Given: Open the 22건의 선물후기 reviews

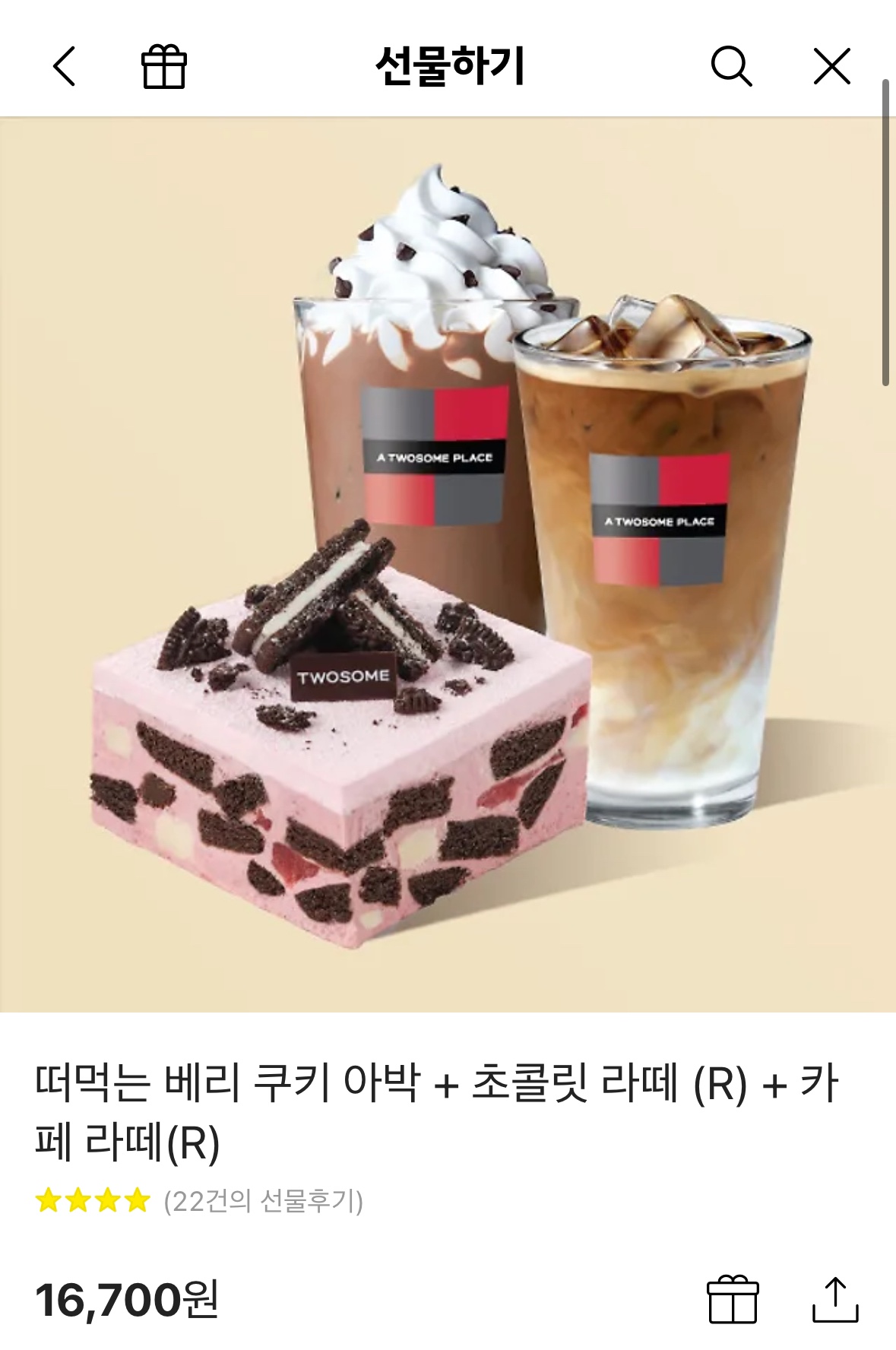Looking at the screenshot, I should 263,1201.
